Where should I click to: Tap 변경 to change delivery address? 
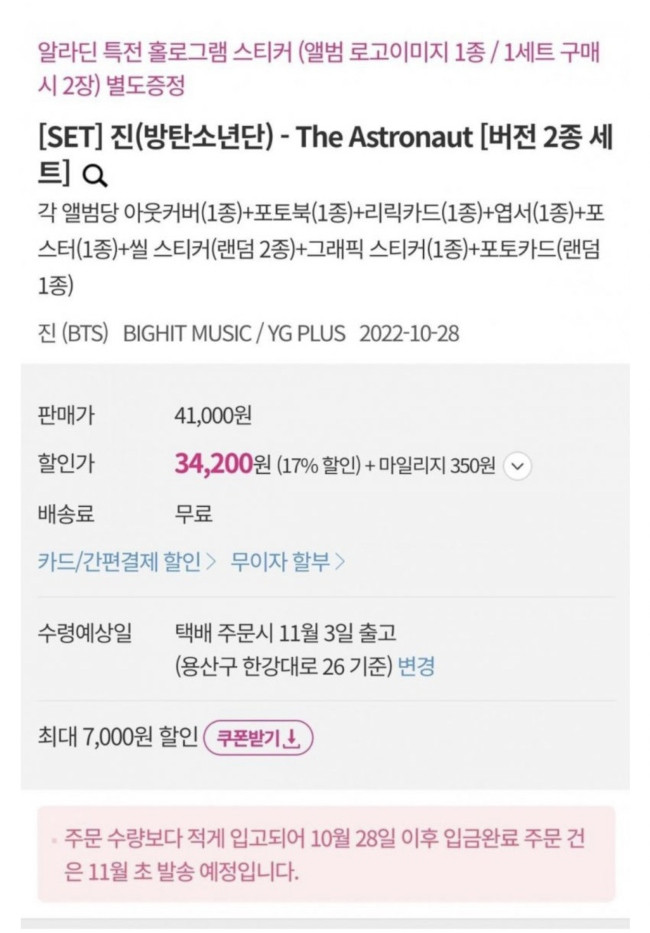(x=416, y=667)
